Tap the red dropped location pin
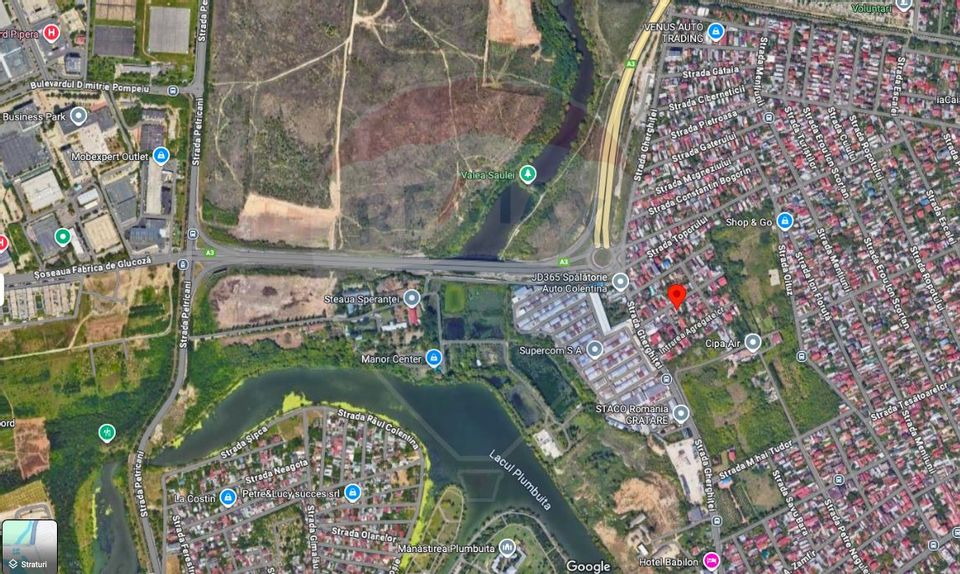Image resolution: width=960 pixels, height=574 pixels. 676,296
